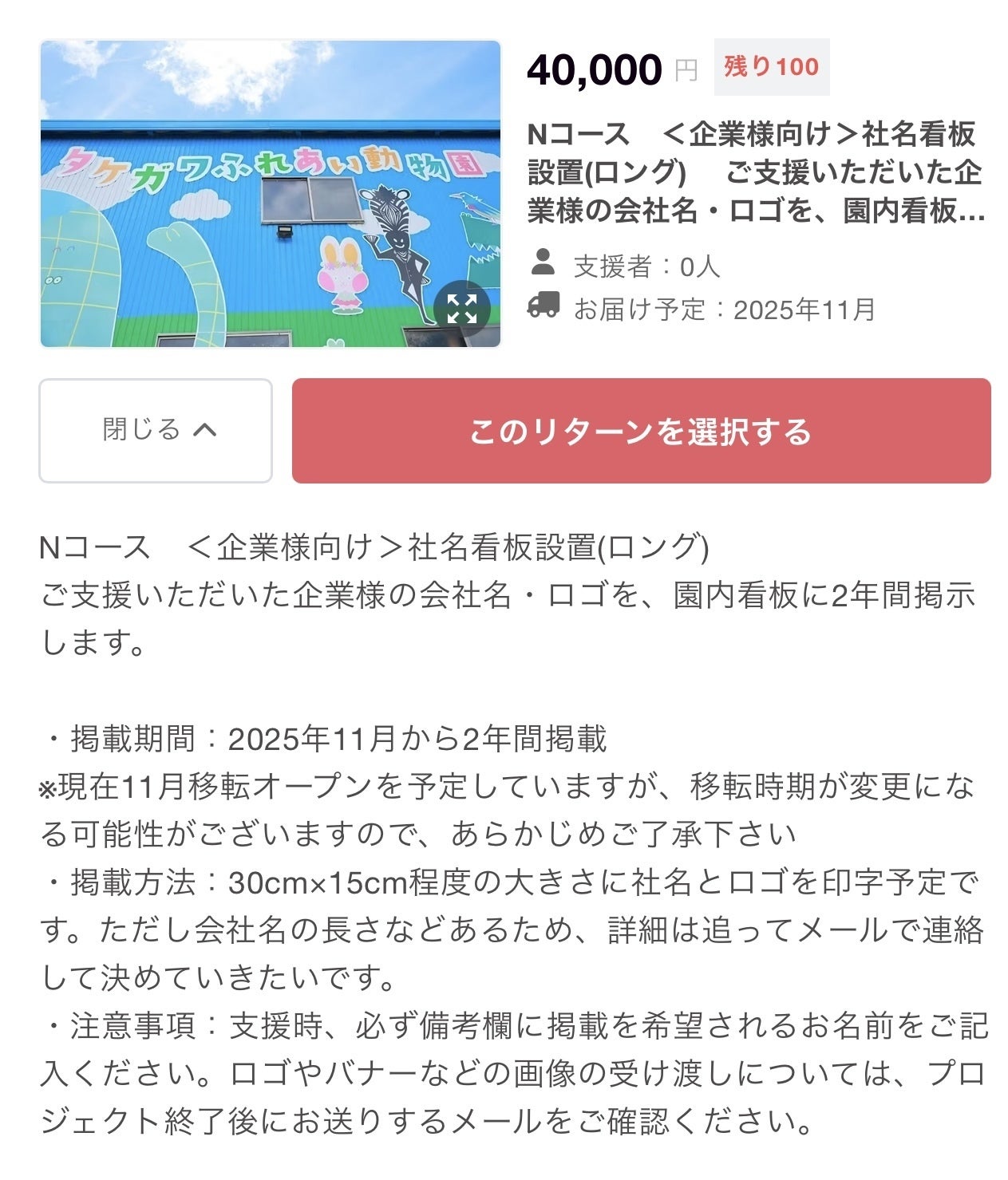Expand the zoo image to fullscreen
This screenshot has width=1008, height=1180.
(461, 308)
